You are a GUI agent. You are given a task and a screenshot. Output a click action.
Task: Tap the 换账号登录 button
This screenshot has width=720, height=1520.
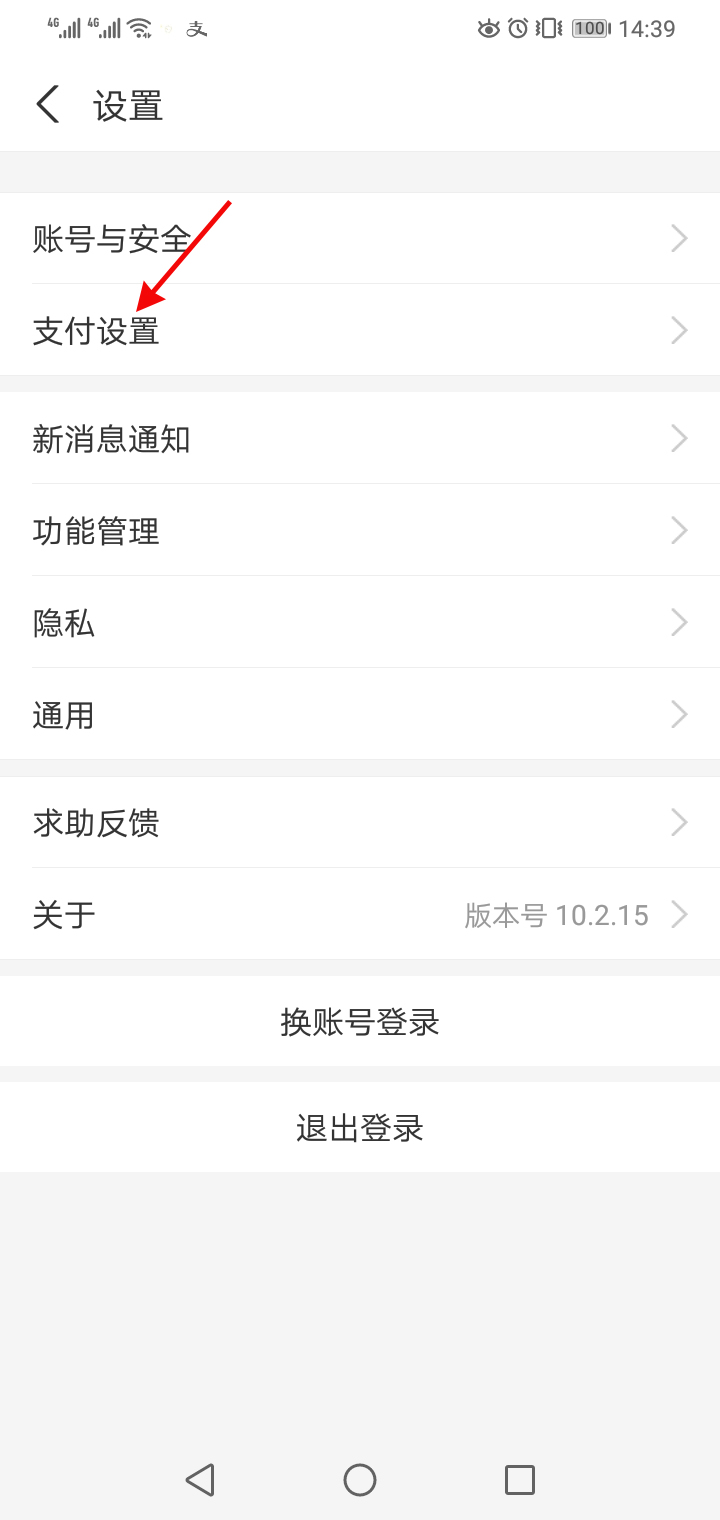(x=360, y=1021)
